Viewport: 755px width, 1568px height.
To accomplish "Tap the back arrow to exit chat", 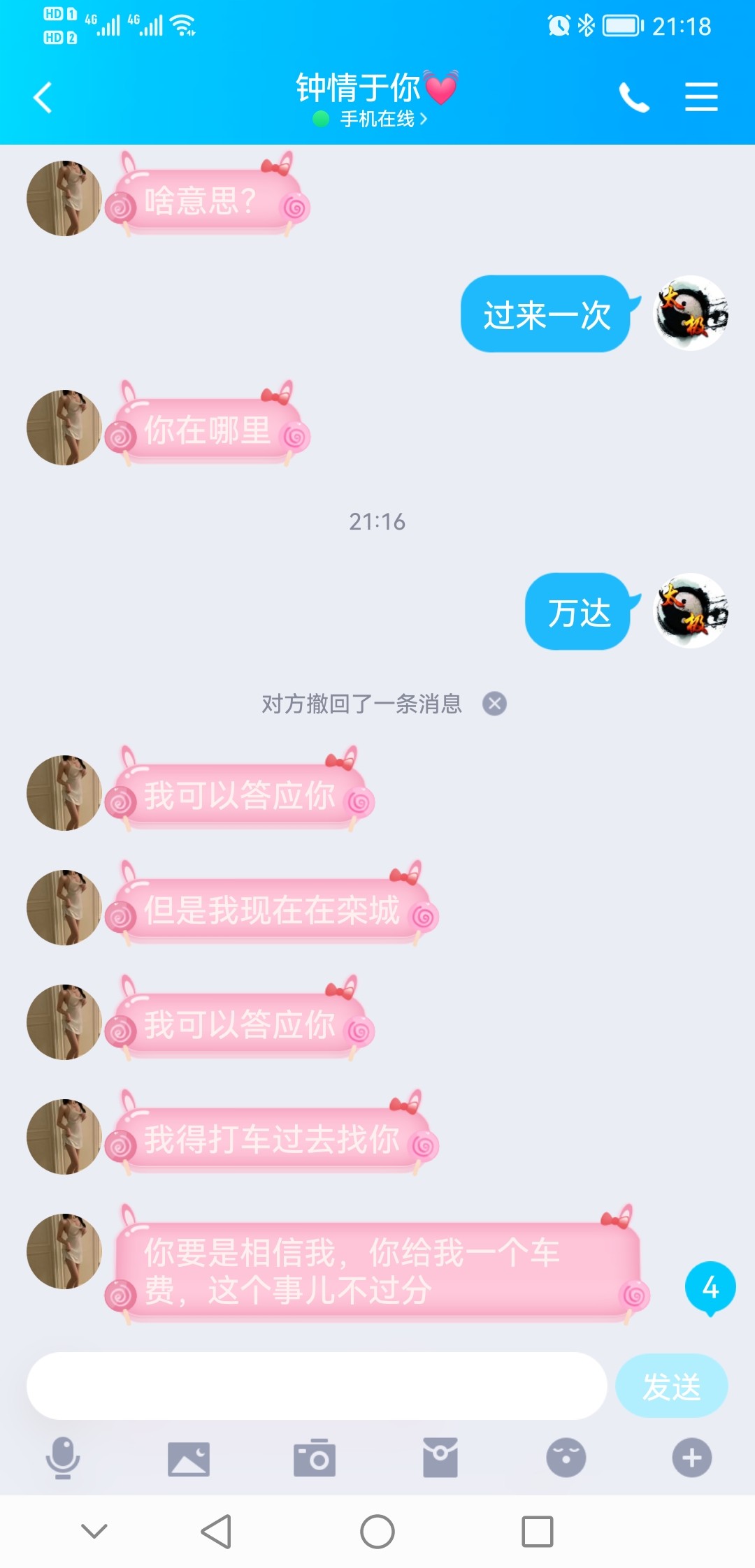I will (x=42, y=97).
